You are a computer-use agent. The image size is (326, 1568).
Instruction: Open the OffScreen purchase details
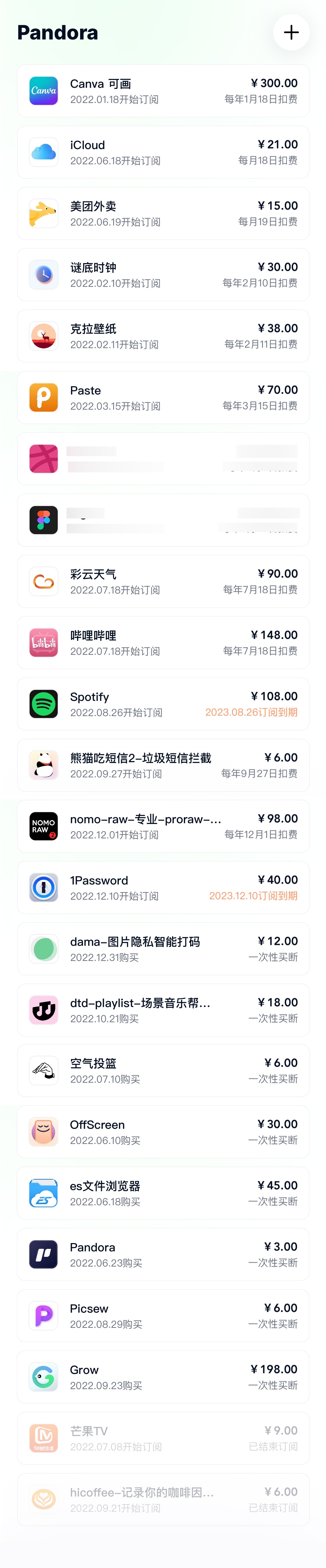click(163, 1132)
